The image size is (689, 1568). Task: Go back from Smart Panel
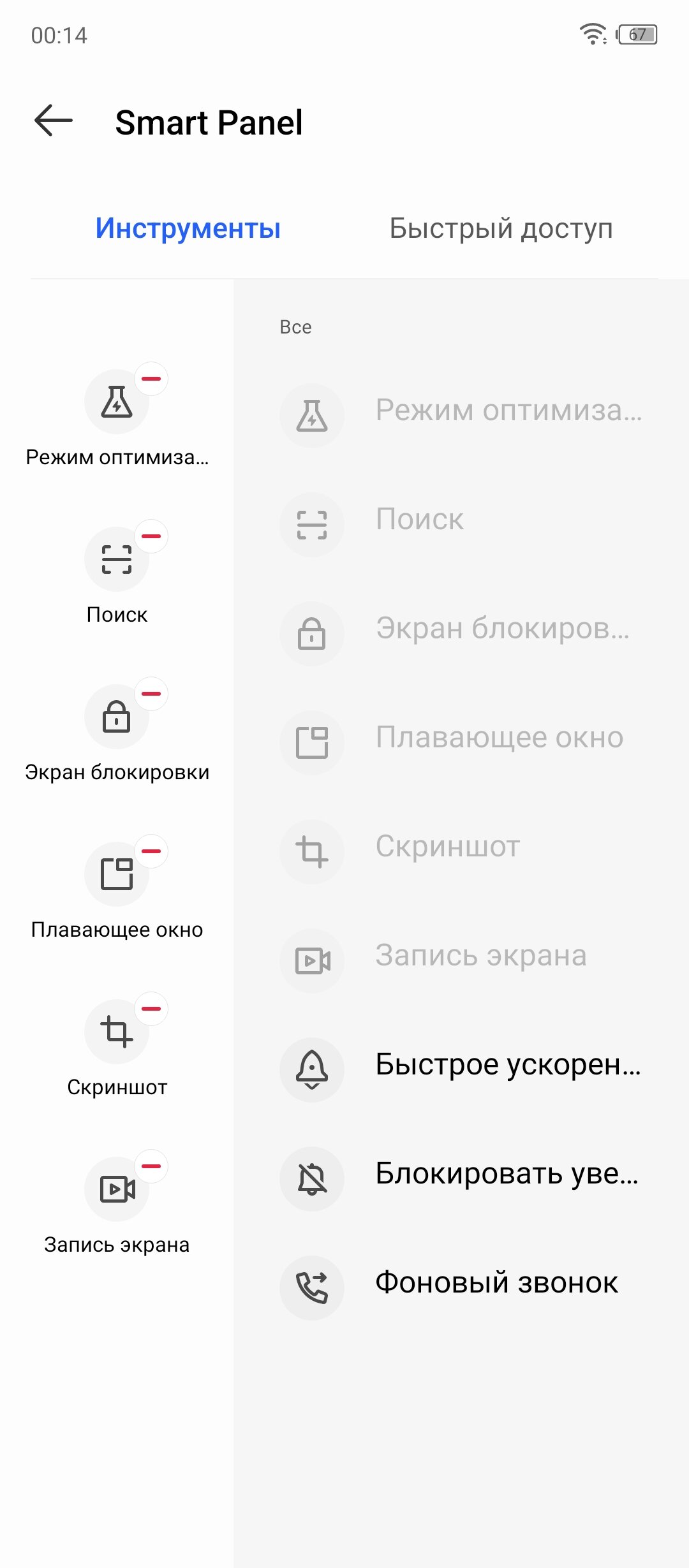(54, 121)
